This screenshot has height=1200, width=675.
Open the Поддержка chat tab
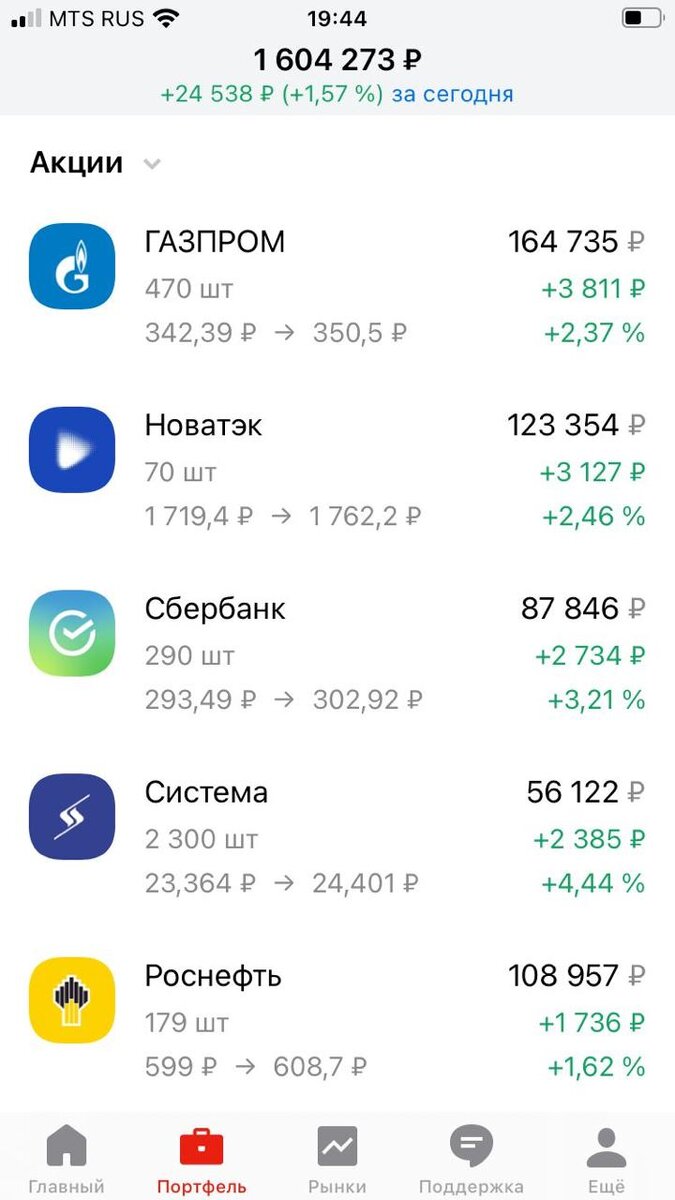click(471, 1159)
